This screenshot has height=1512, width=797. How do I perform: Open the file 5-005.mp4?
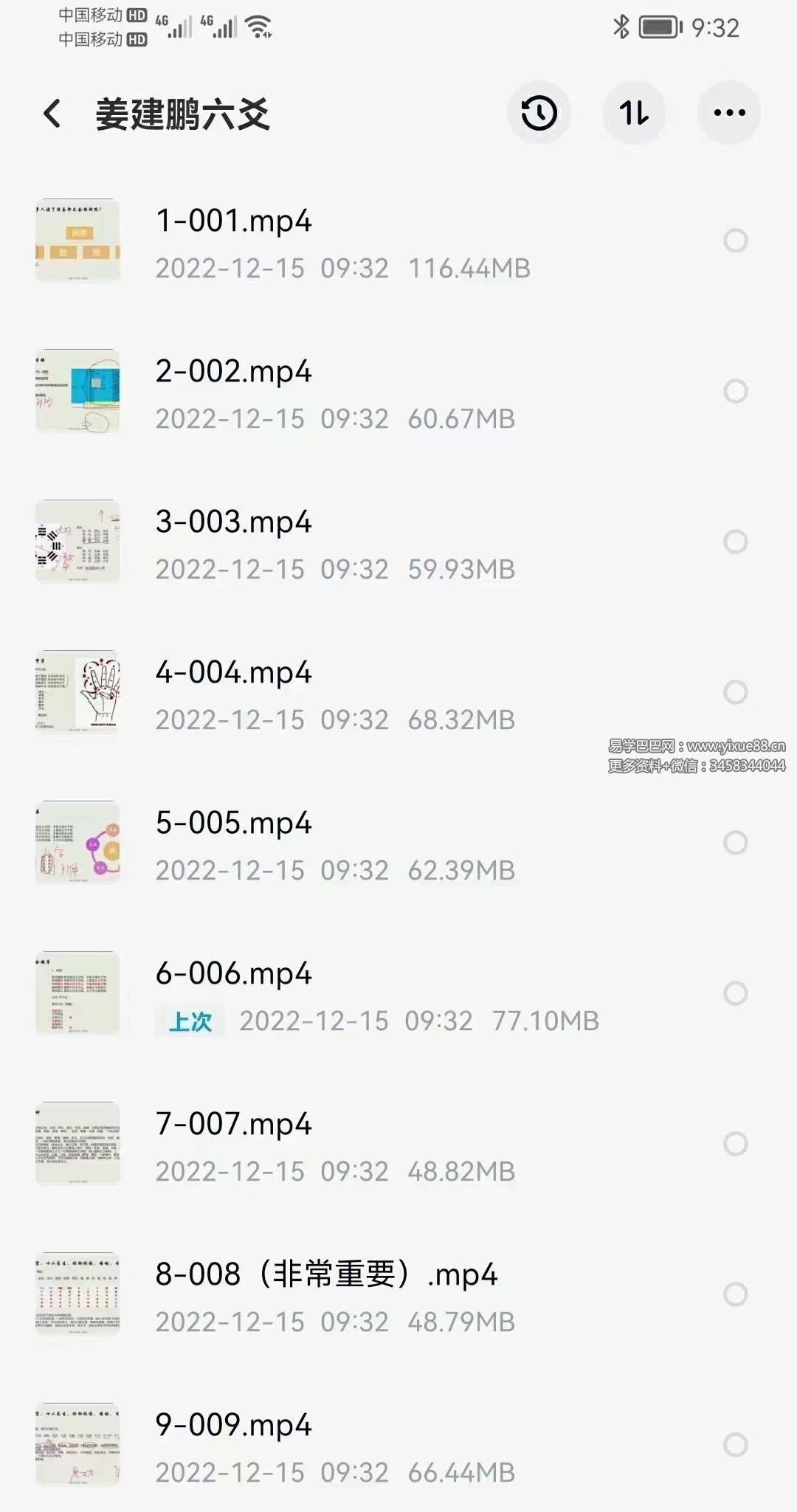(x=233, y=824)
